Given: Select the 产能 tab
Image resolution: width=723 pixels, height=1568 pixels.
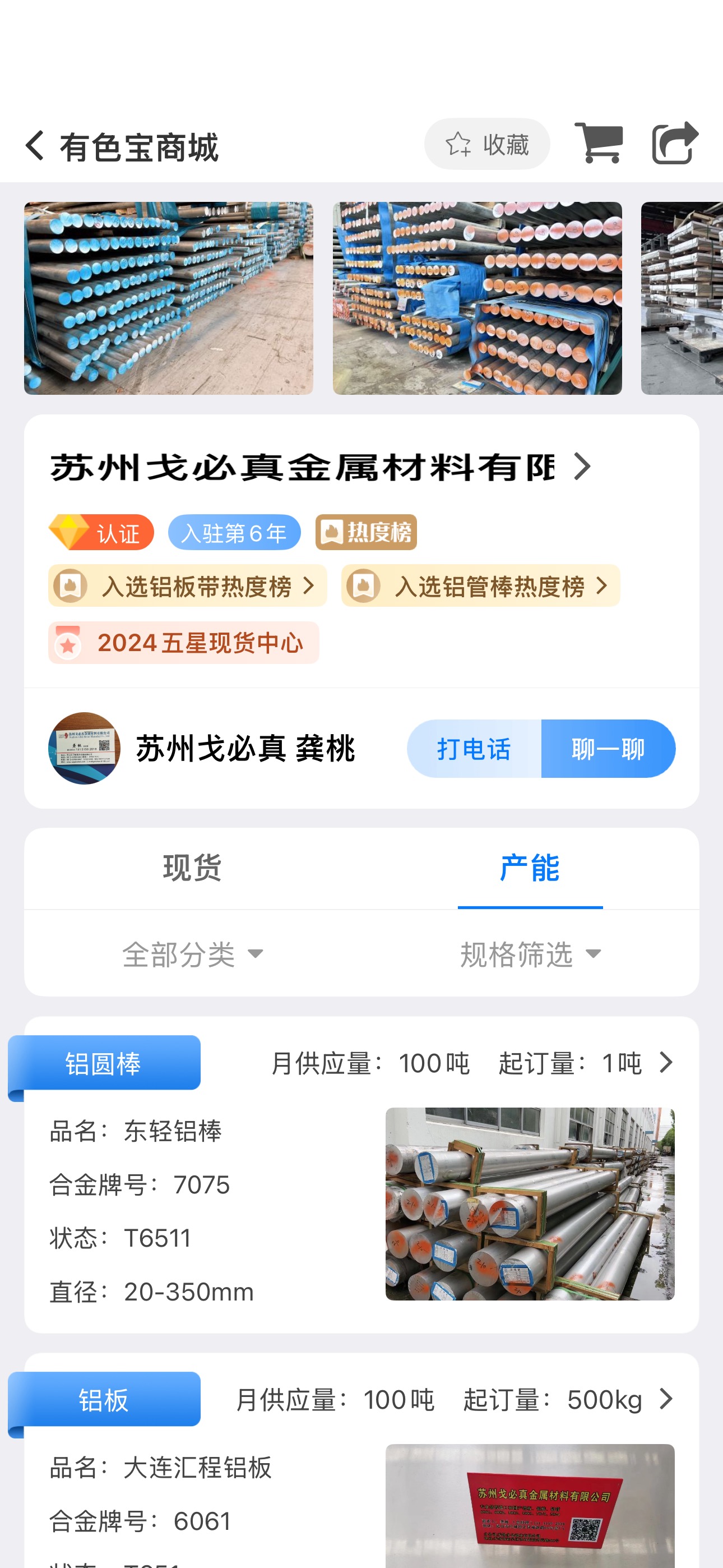Looking at the screenshot, I should 530,868.
